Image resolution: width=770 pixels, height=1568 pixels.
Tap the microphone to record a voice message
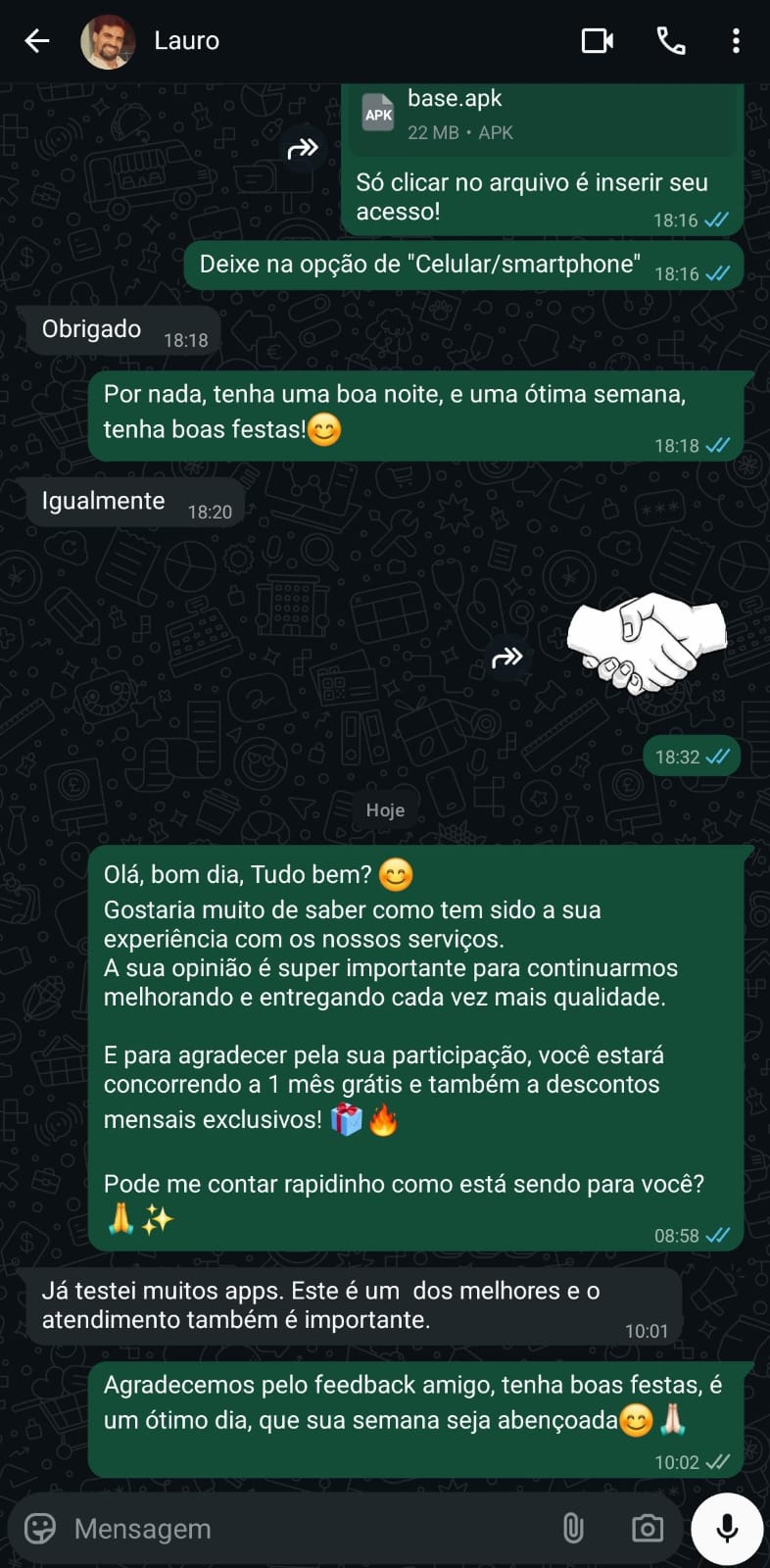pos(726,1526)
